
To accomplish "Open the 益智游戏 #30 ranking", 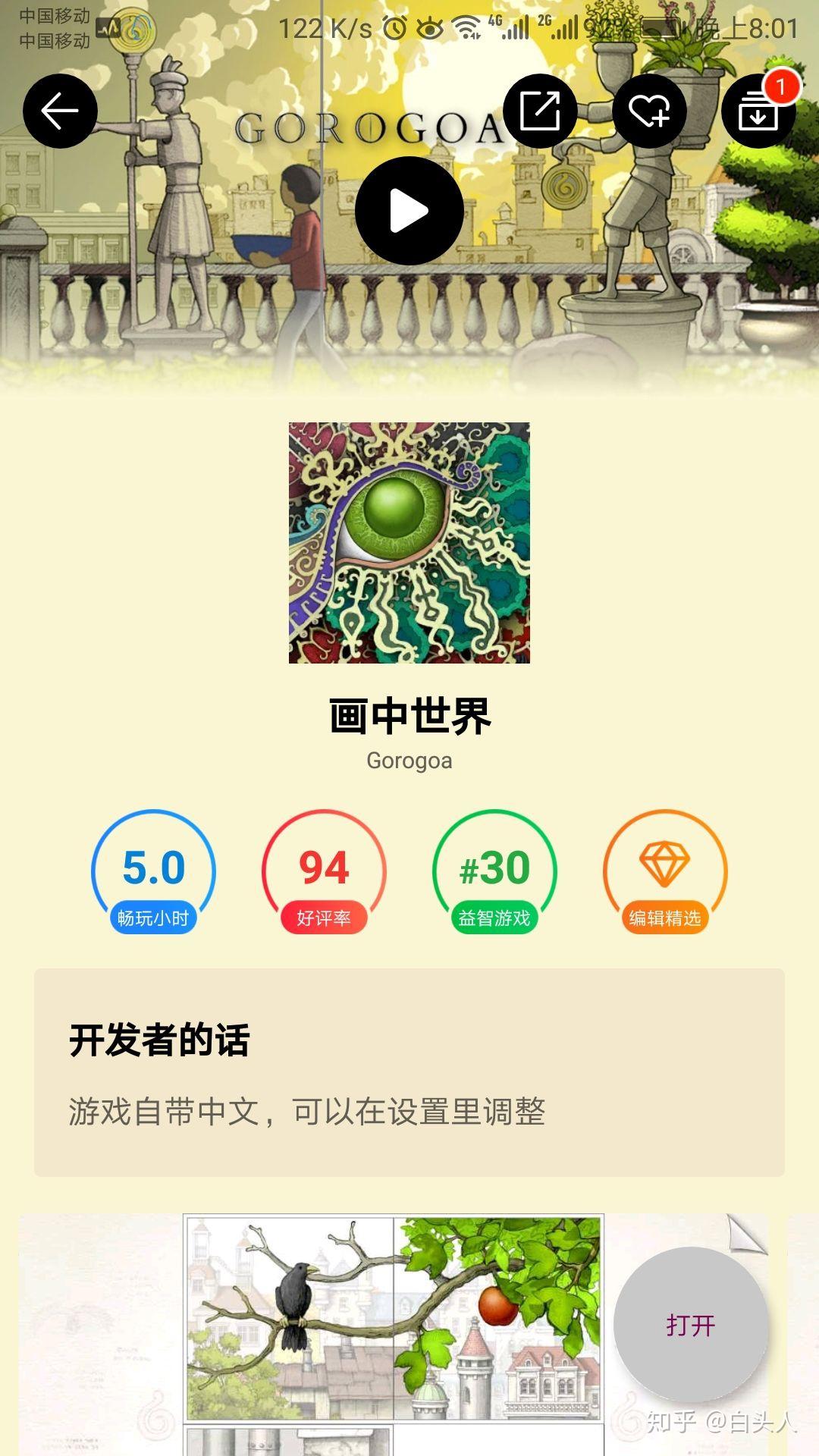I will [494, 872].
